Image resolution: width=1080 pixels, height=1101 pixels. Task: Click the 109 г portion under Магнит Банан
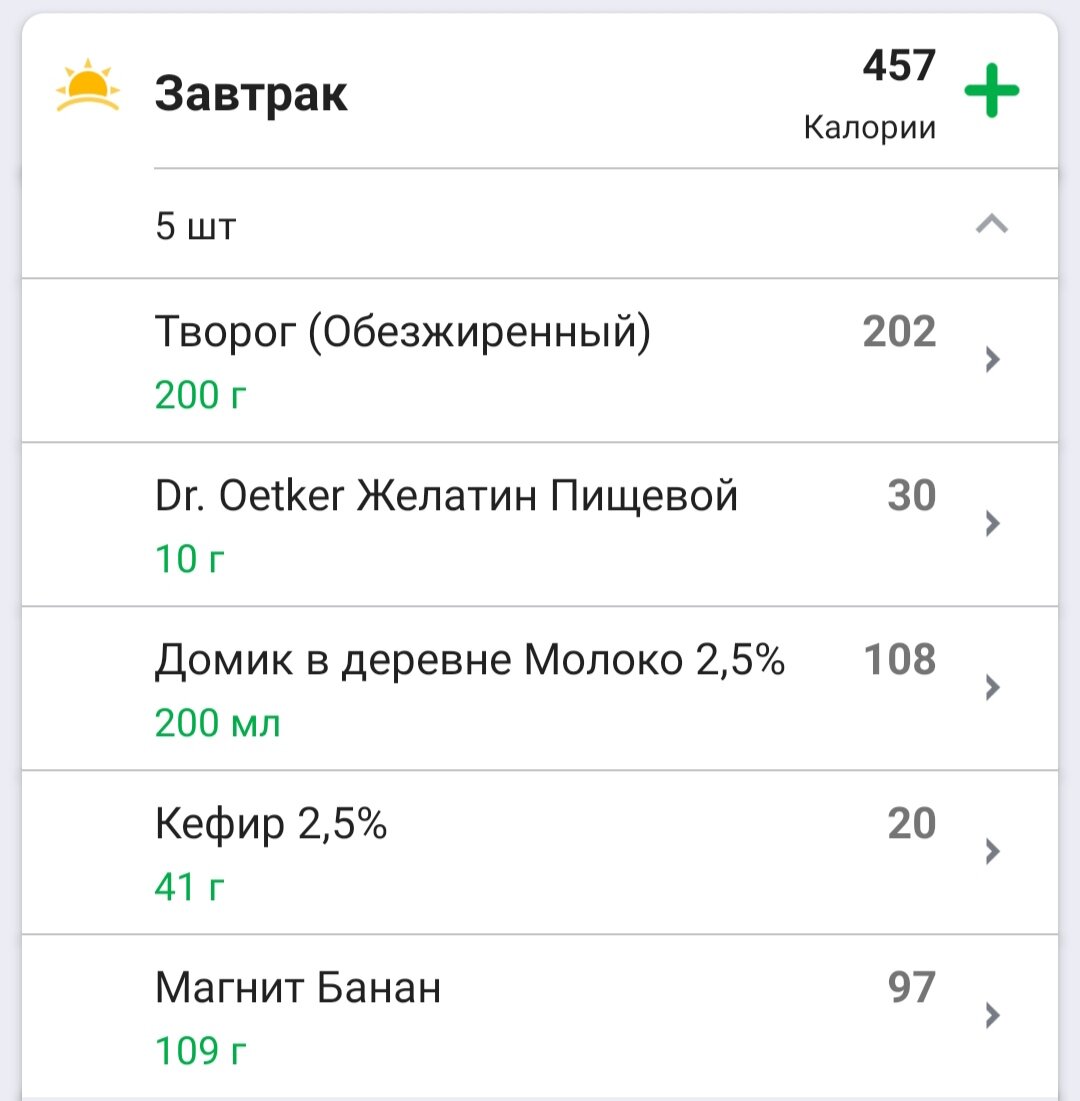[x=197, y=1050]
